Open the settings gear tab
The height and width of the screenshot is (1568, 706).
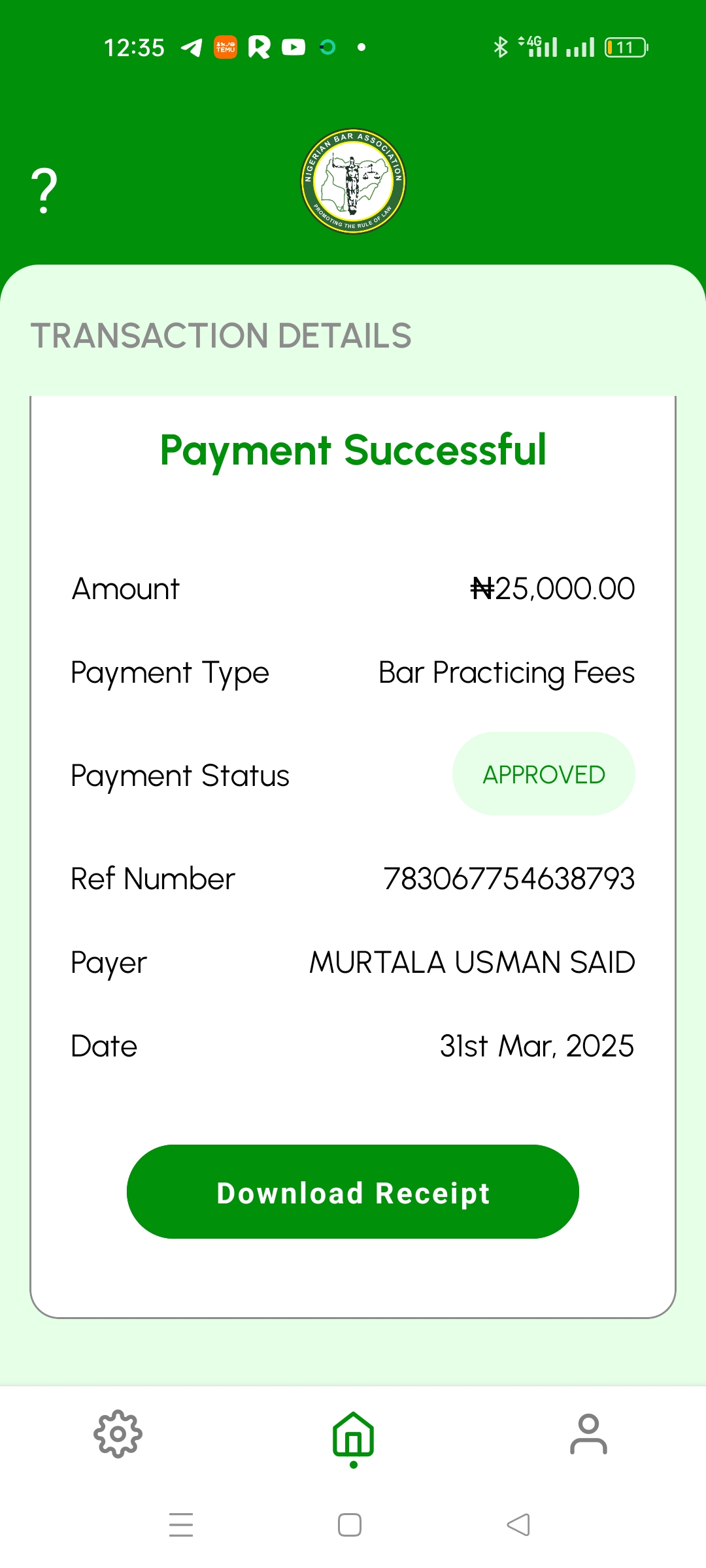tap(118, 1434)
